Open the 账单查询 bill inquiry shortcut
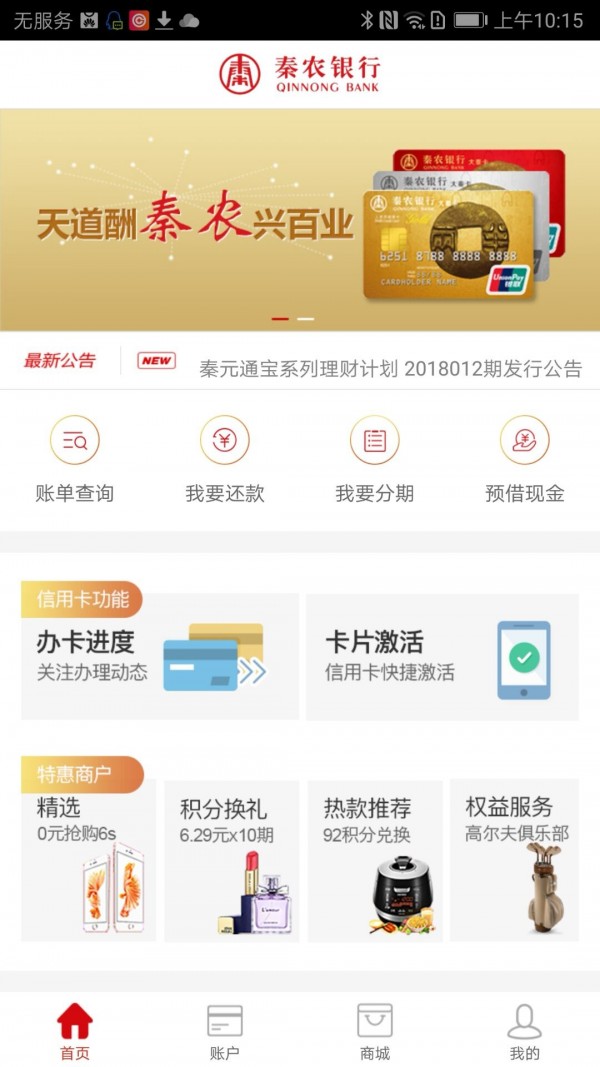The width and height of the screenshot is (600, 1067). pyautogui.click(x=75, y=460)
